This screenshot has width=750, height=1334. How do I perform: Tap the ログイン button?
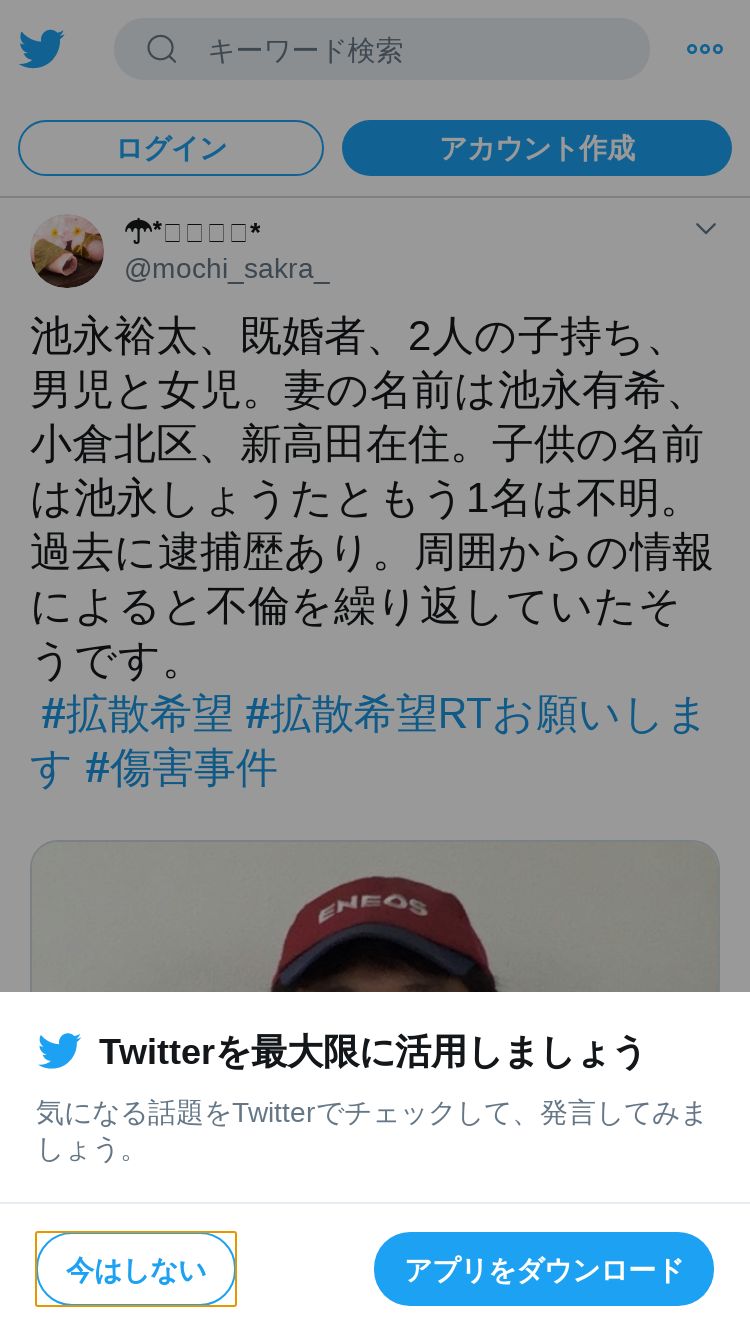click(x=171, y=148)
